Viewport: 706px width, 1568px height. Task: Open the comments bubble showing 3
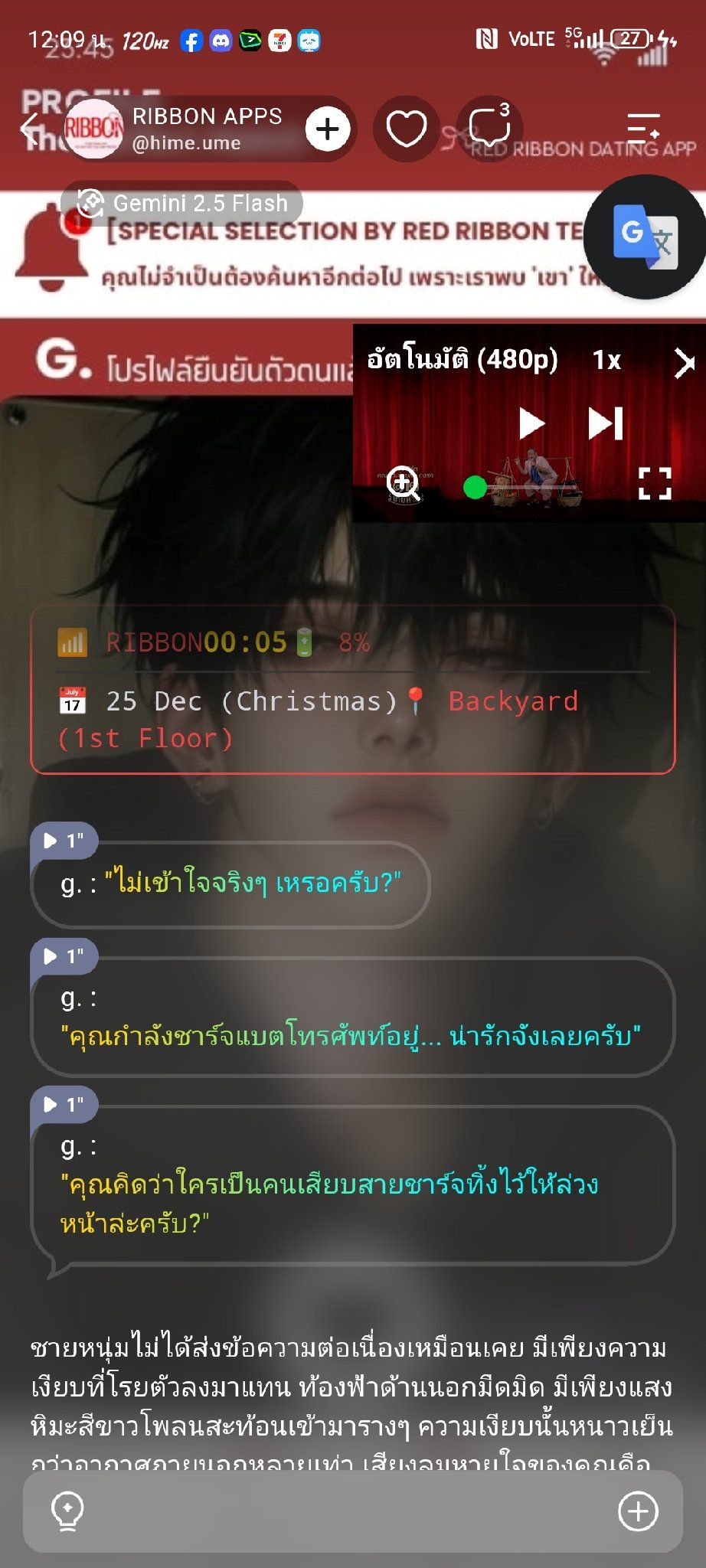(490, 129)
